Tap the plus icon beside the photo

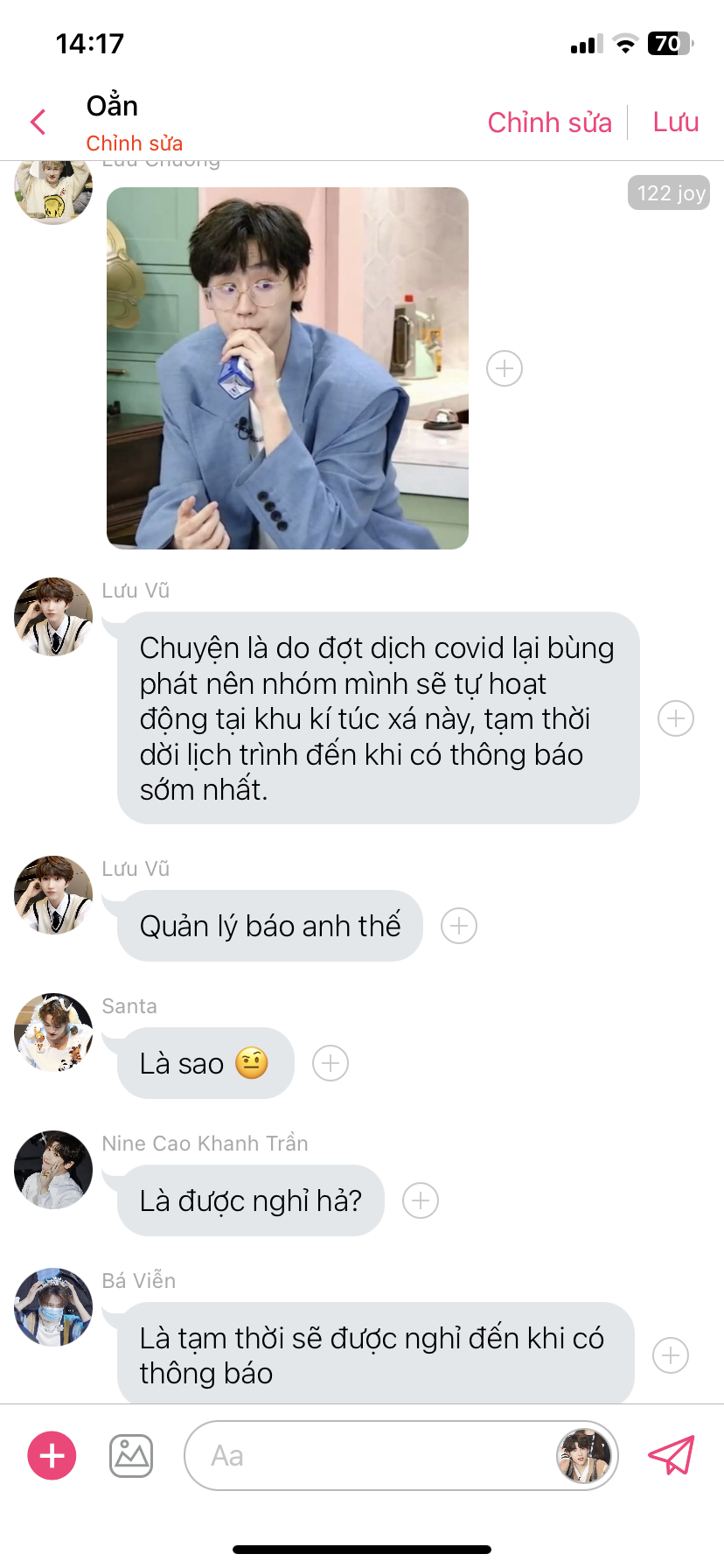tap(505, 368)
